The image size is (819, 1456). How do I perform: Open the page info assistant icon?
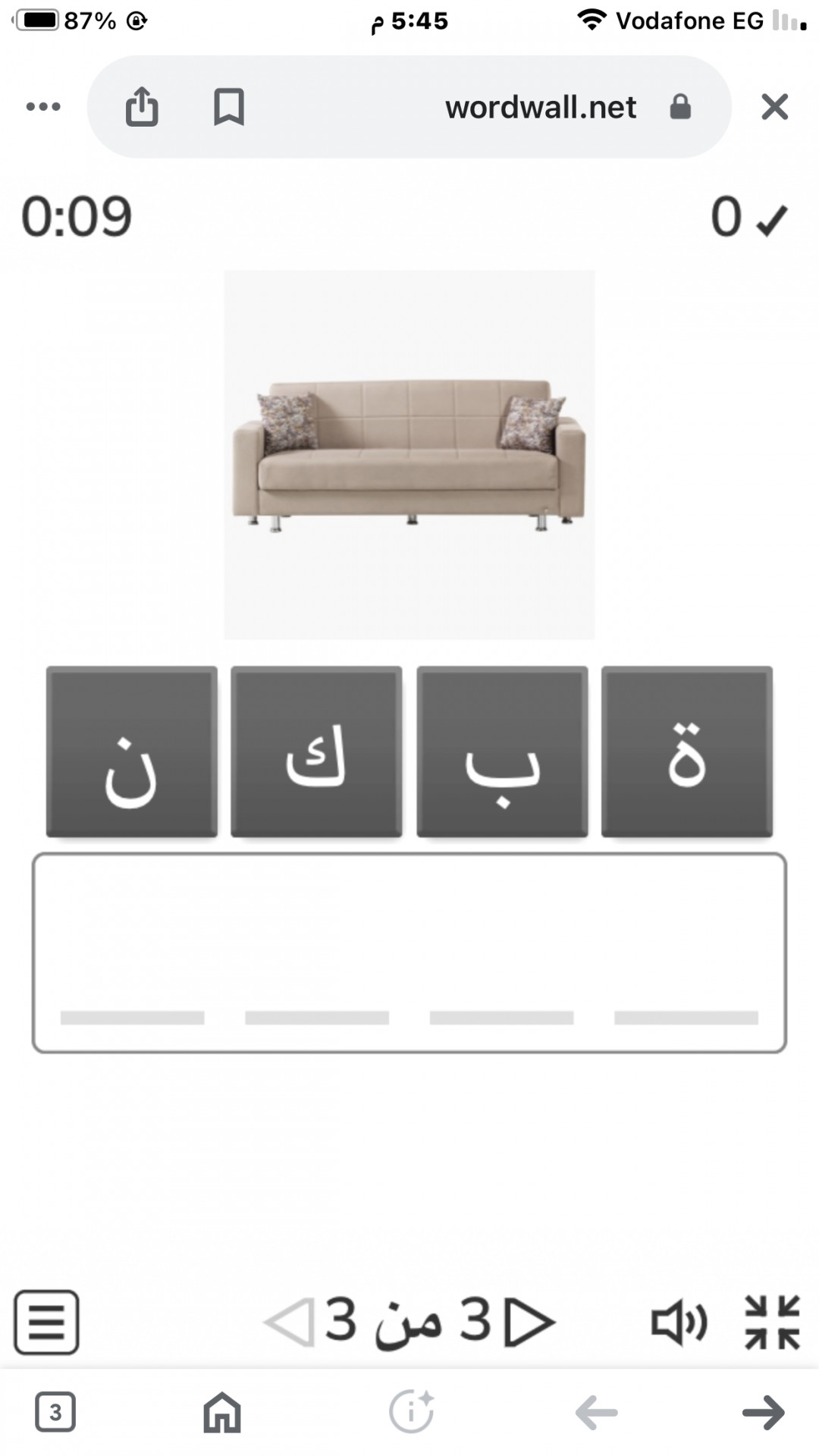tap(411, 1412)
